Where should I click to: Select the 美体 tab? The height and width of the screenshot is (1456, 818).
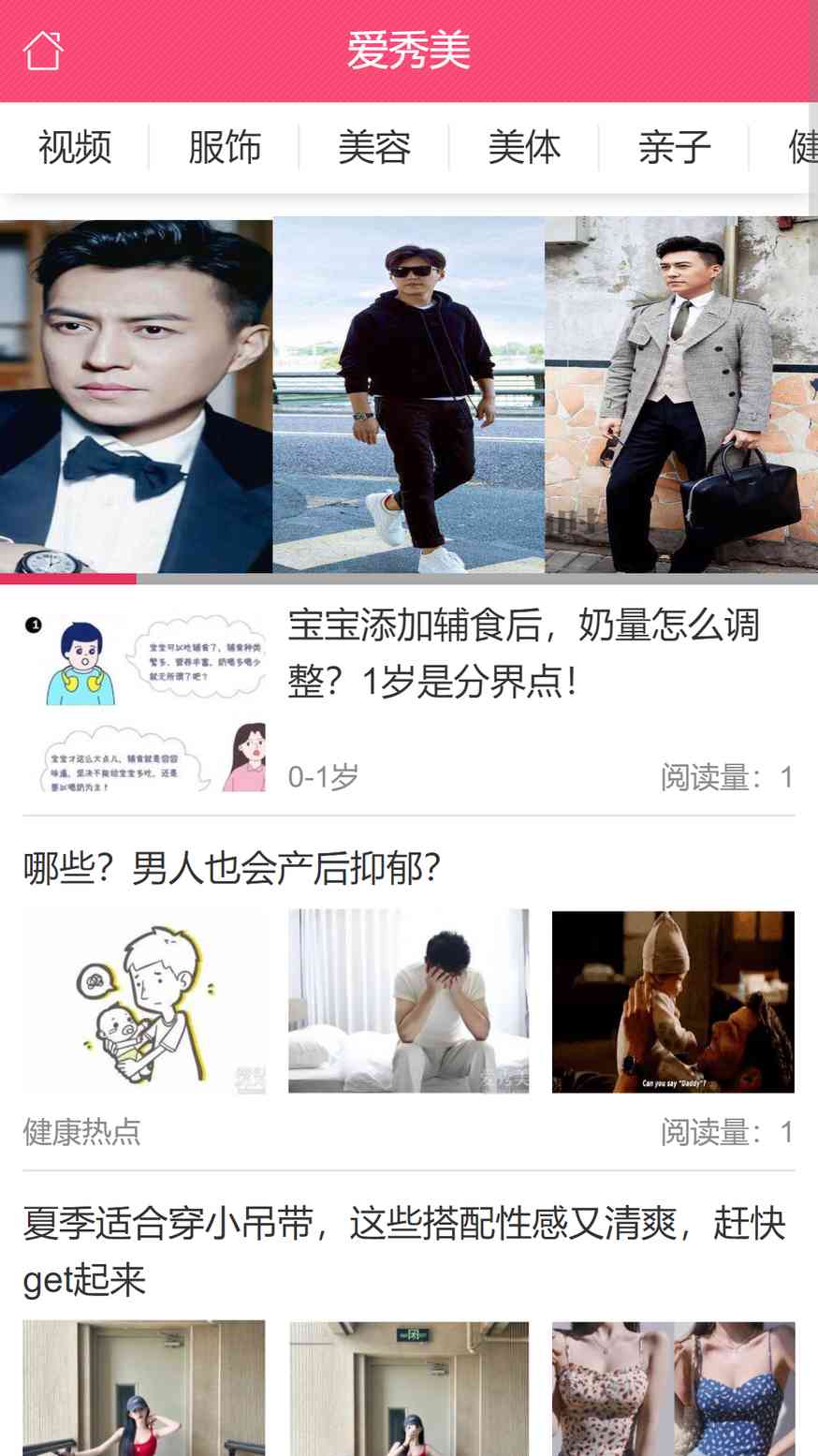pyautogui.click(x=524, y=148)
